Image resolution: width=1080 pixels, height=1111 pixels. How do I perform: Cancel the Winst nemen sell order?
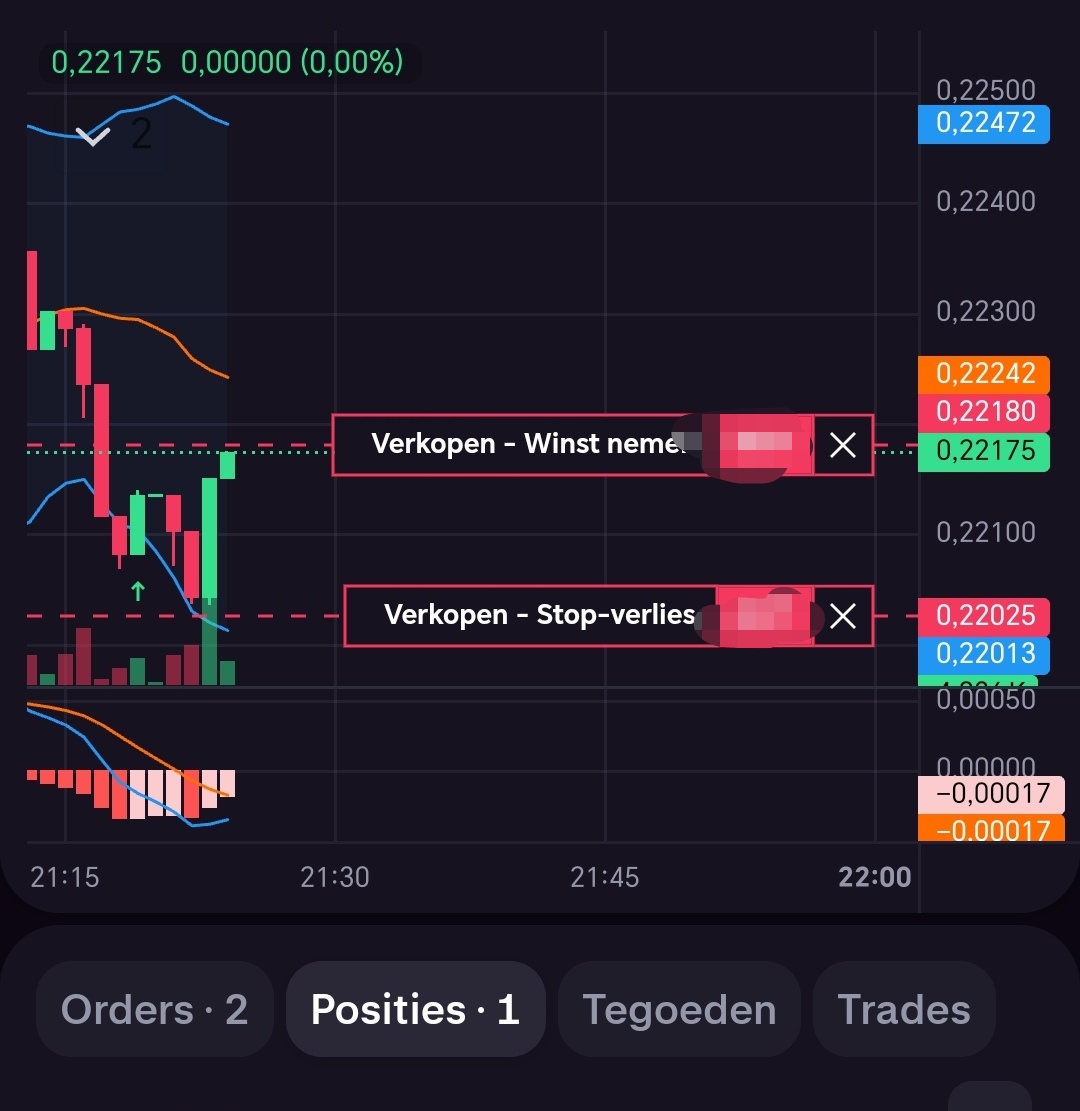point(843,445)
